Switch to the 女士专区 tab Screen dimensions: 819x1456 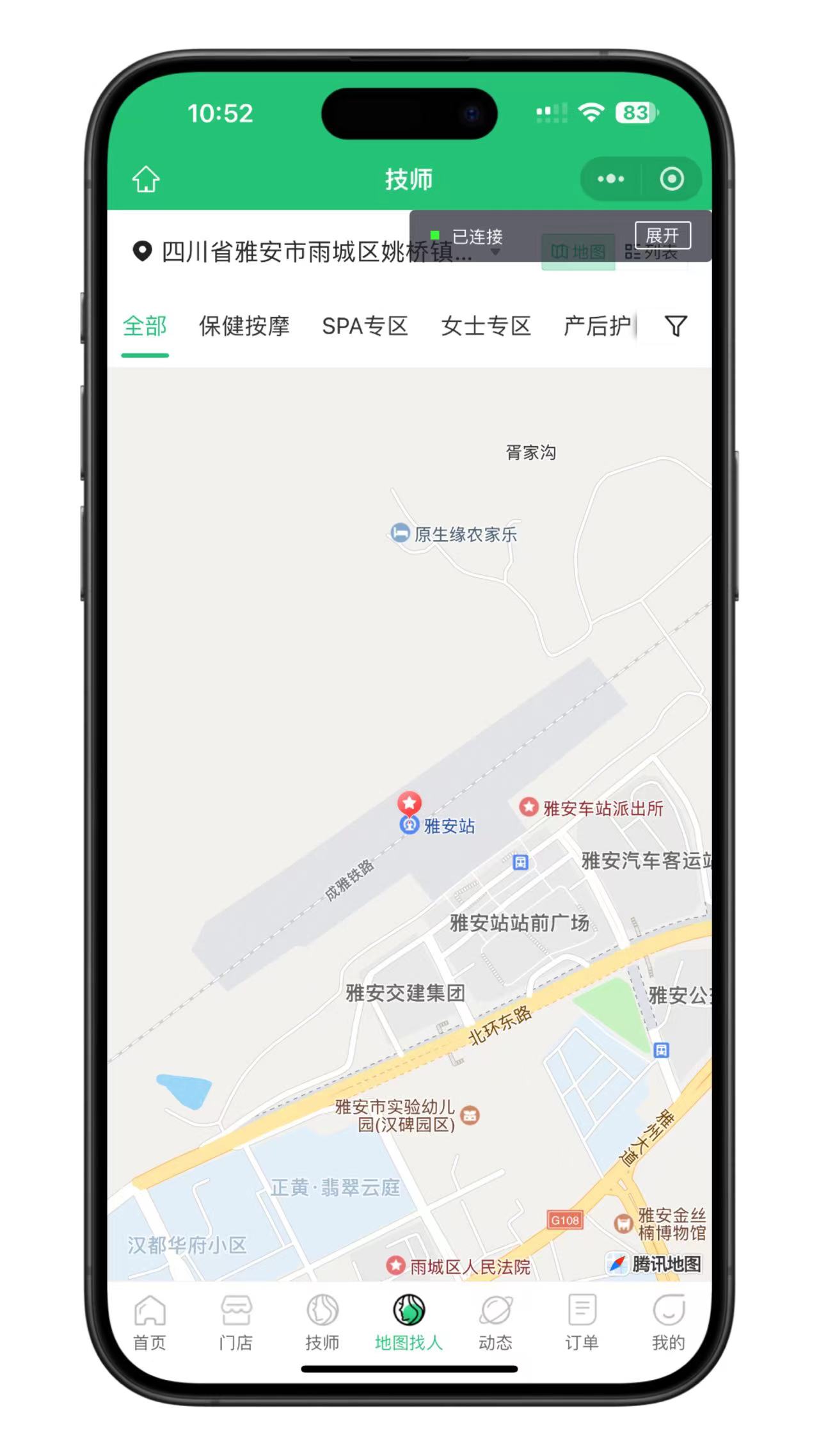486,326
